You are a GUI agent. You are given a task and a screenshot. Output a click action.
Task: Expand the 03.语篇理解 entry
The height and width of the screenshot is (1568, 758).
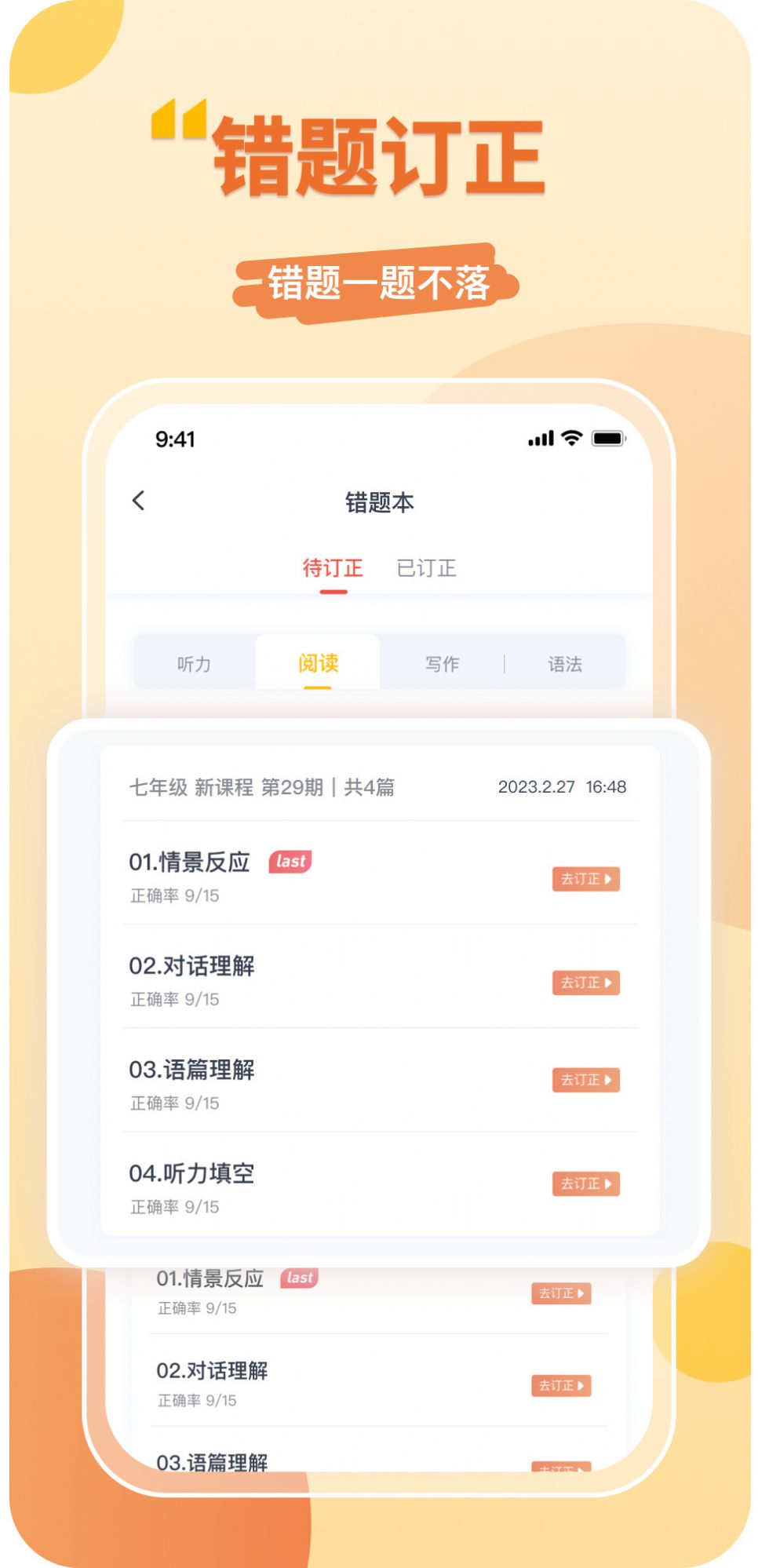click(193, 1069)
